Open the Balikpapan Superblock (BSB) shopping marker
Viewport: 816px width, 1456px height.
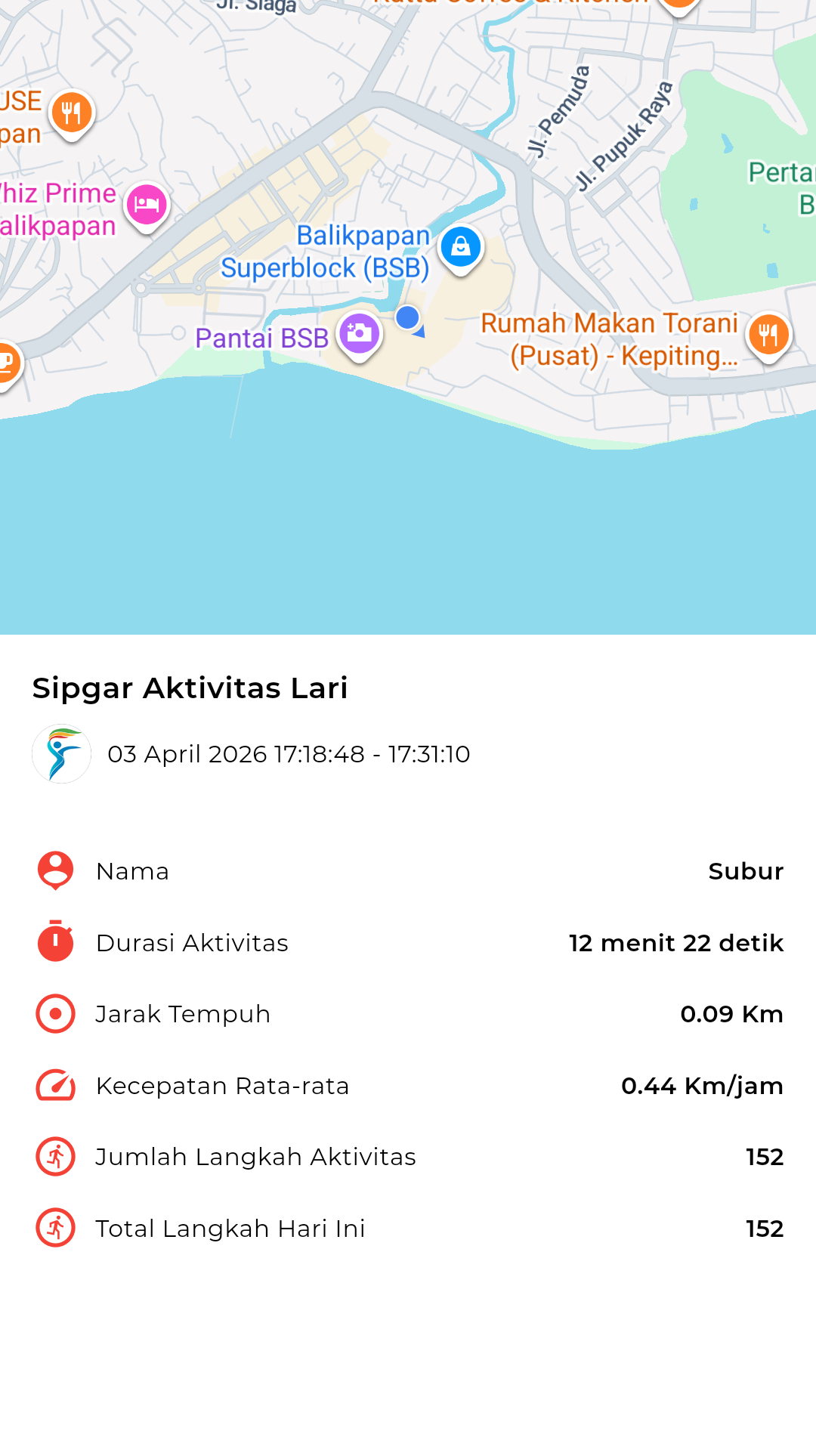coord(460,246)
